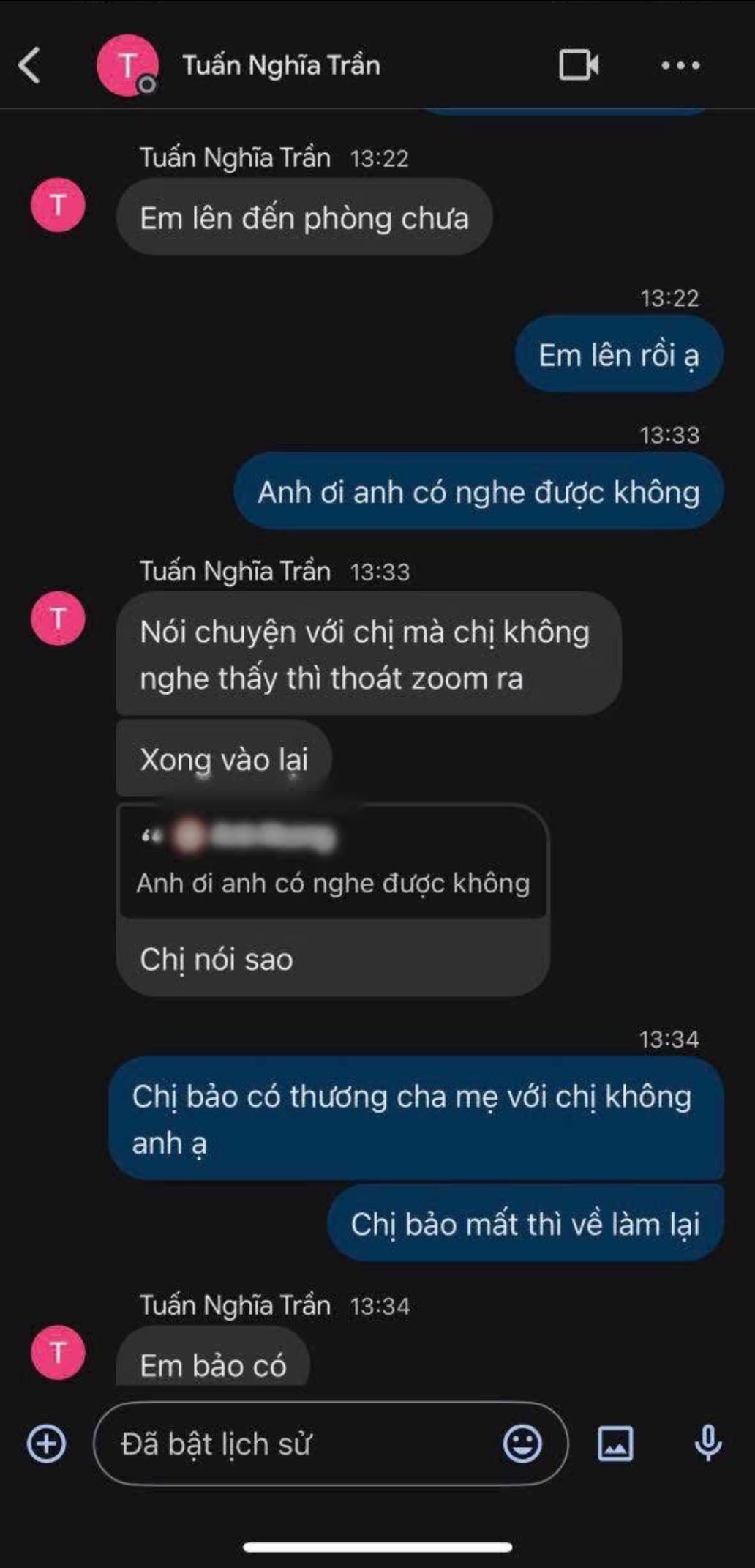
Task: Open Tuấn Nghĩa Trần's profile from header
Action: coord(281,66)
